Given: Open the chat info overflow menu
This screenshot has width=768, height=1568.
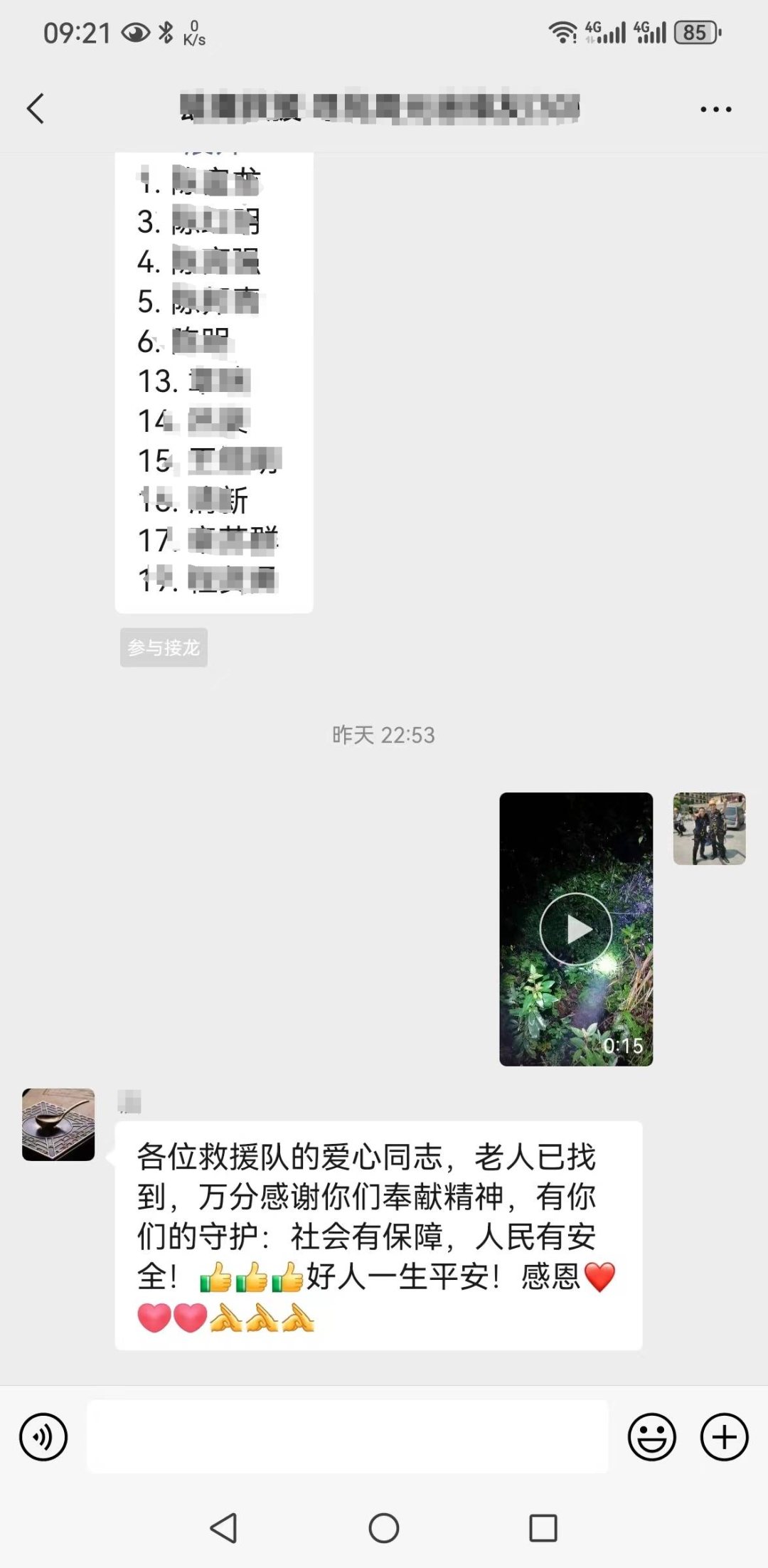Looking at the screenshot, I should [715, 110].
